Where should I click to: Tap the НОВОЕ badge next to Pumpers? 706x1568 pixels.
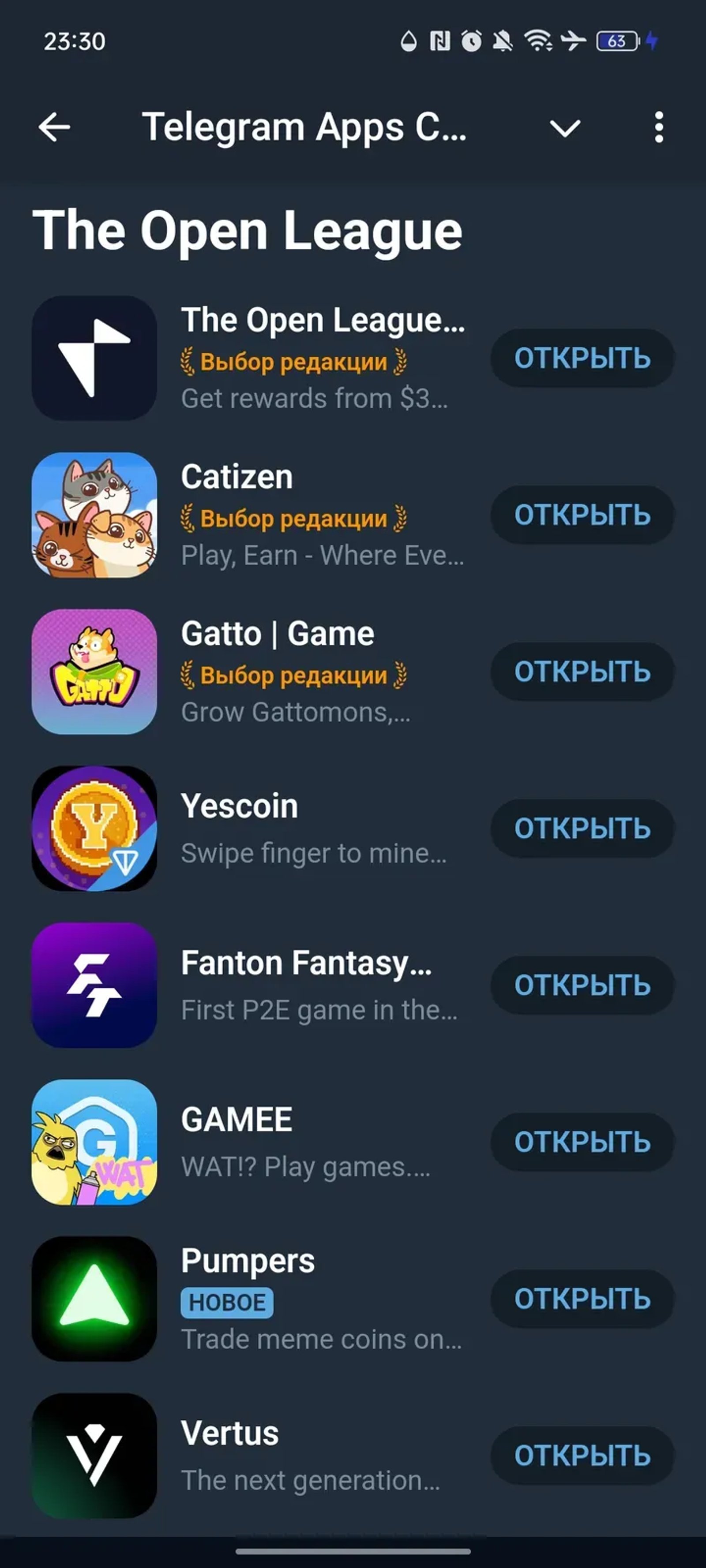pos(227,1303)
